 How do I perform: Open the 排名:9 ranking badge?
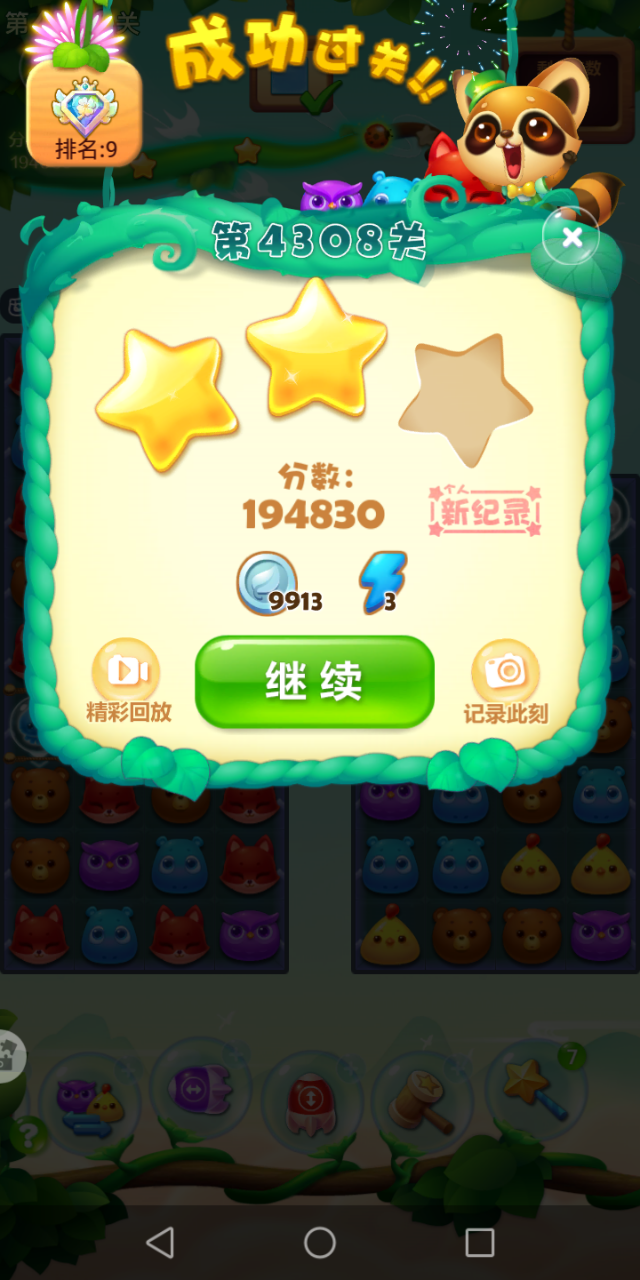(x=84, y=114)
